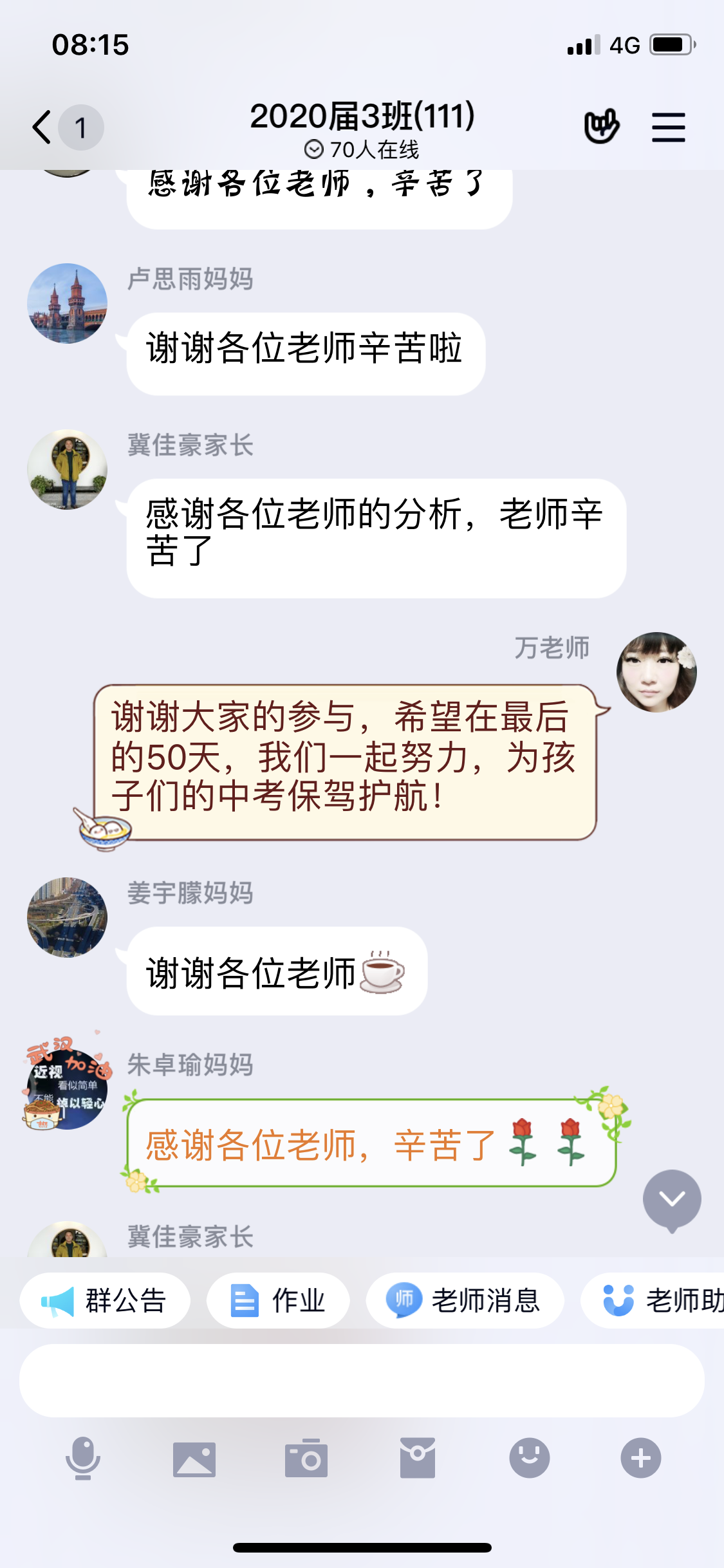
Task: Open the camera to take photo
Action: tap(306, 1458)
